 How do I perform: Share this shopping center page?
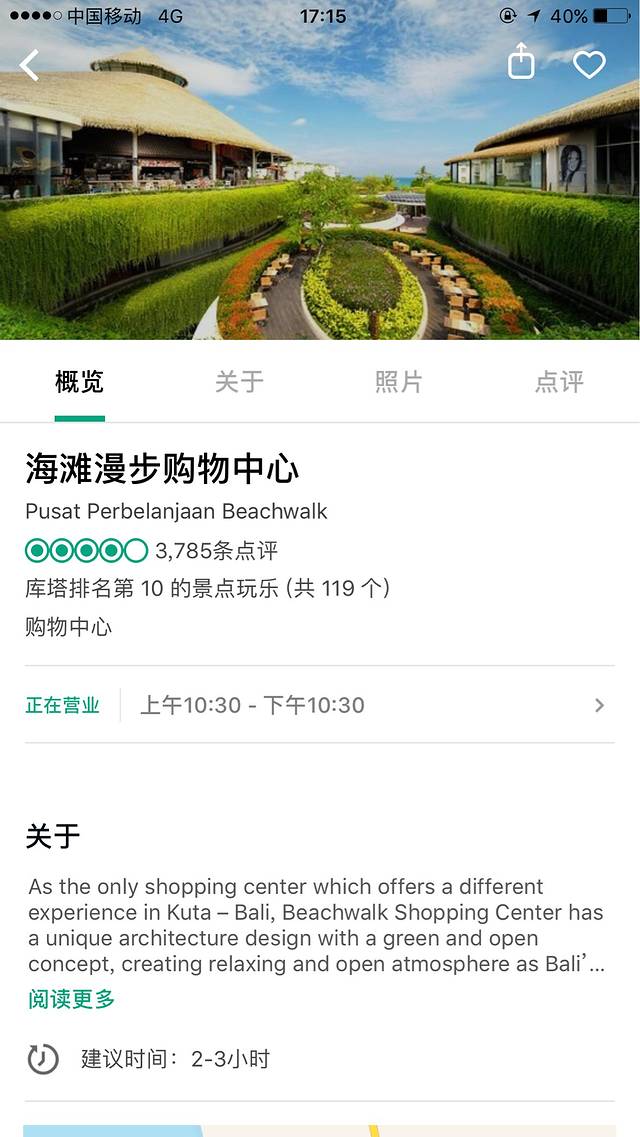[x=521, y=63]
